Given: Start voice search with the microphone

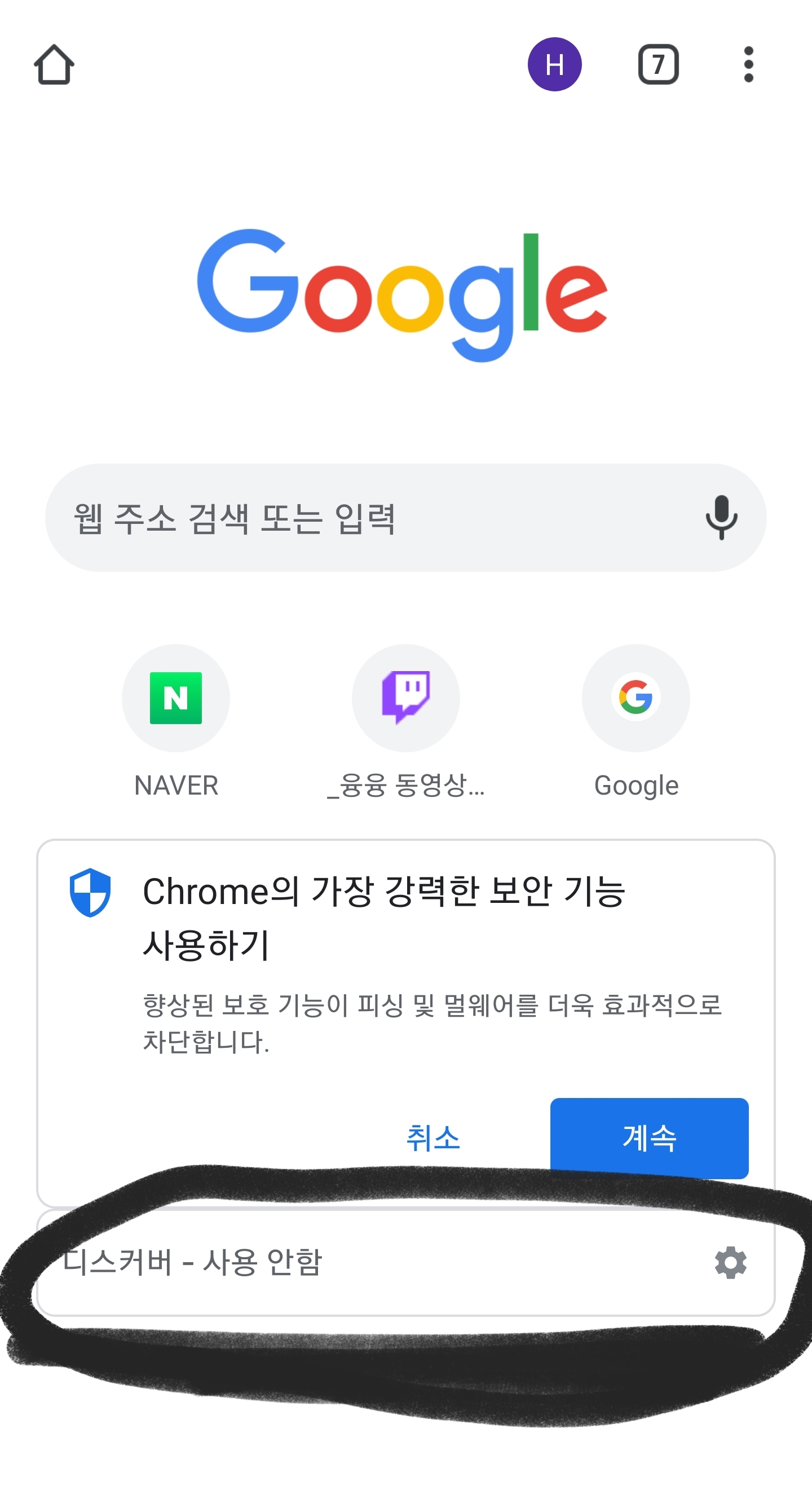Looking at the screenshot, I should click(x=721, y=518).
